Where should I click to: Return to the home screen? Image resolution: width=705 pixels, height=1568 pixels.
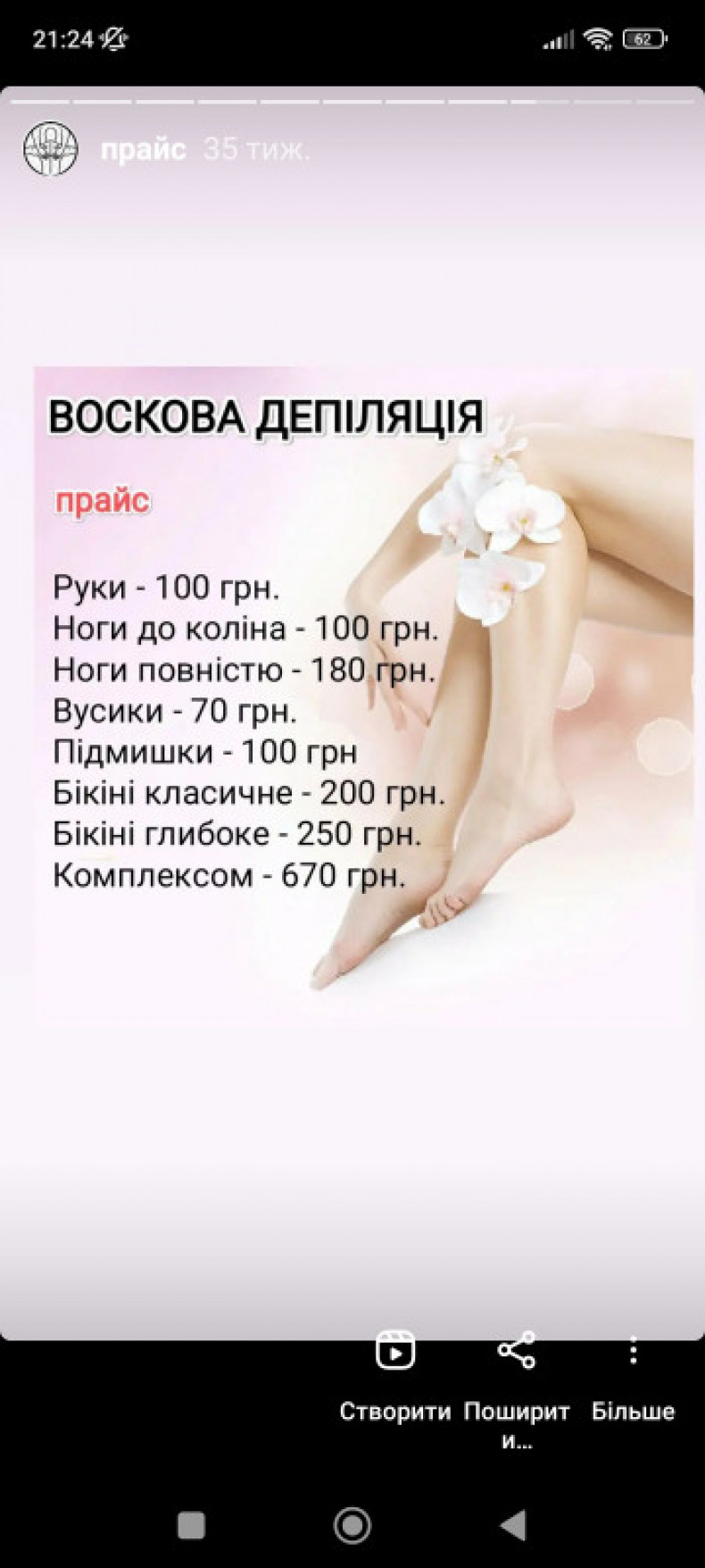(x=352, y=1526)
